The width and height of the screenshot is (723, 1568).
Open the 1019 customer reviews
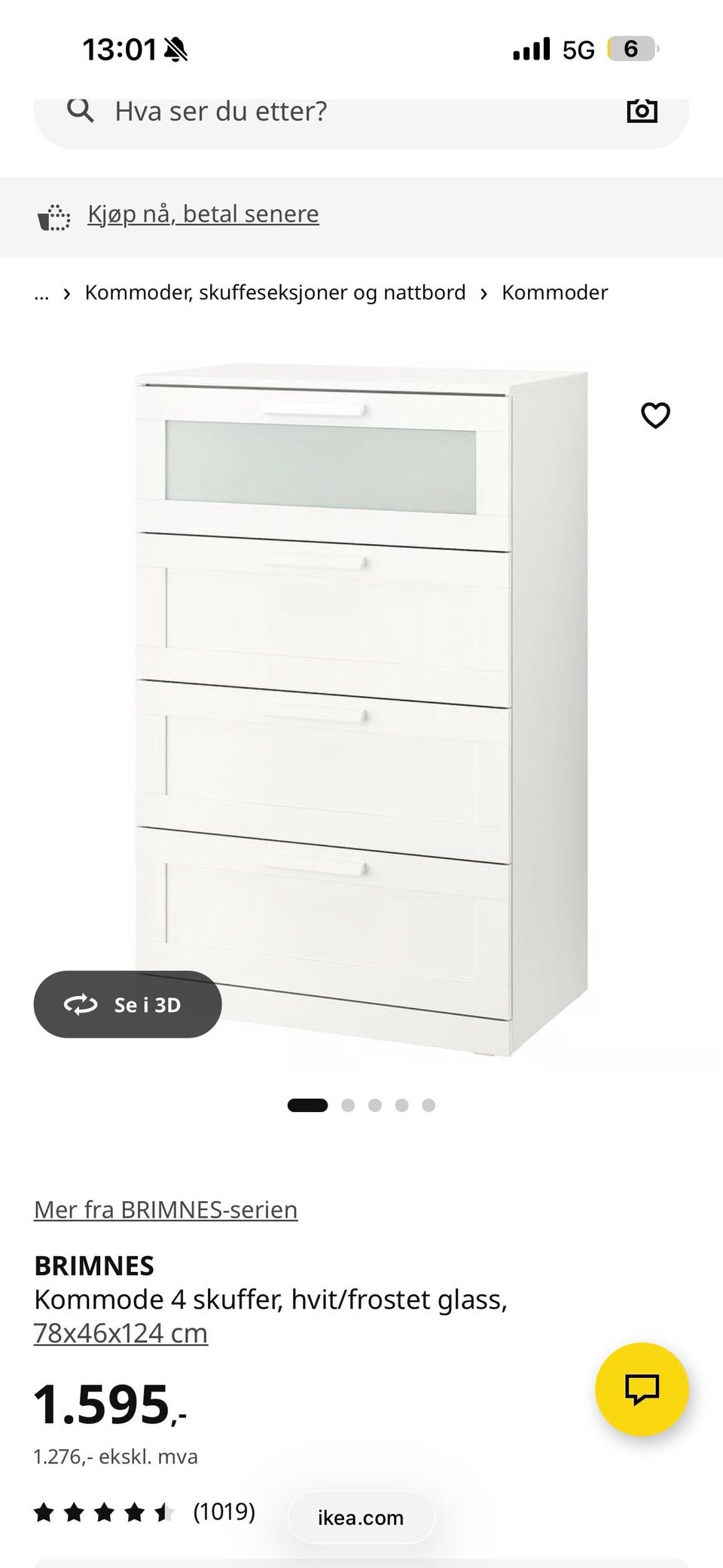(224, 1511)
